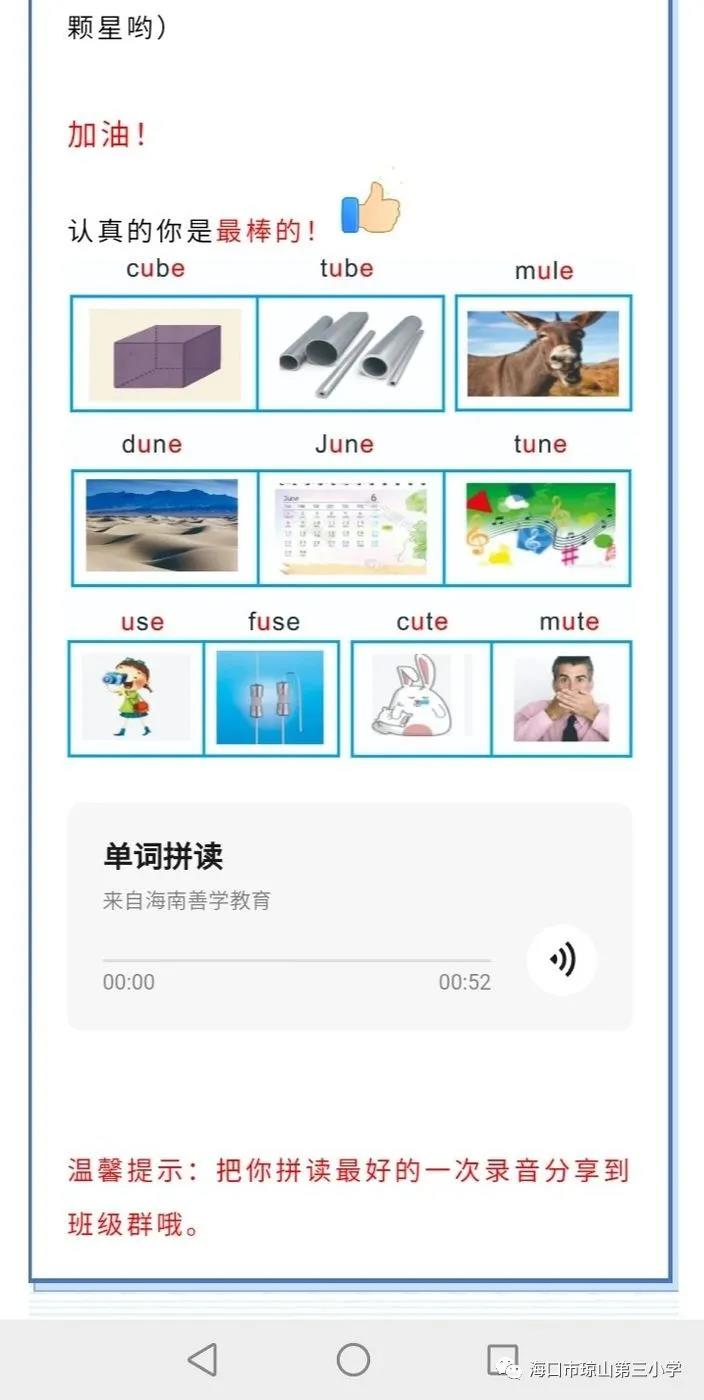
Task: Go back with the system back button
Action: coord(202,1360)
